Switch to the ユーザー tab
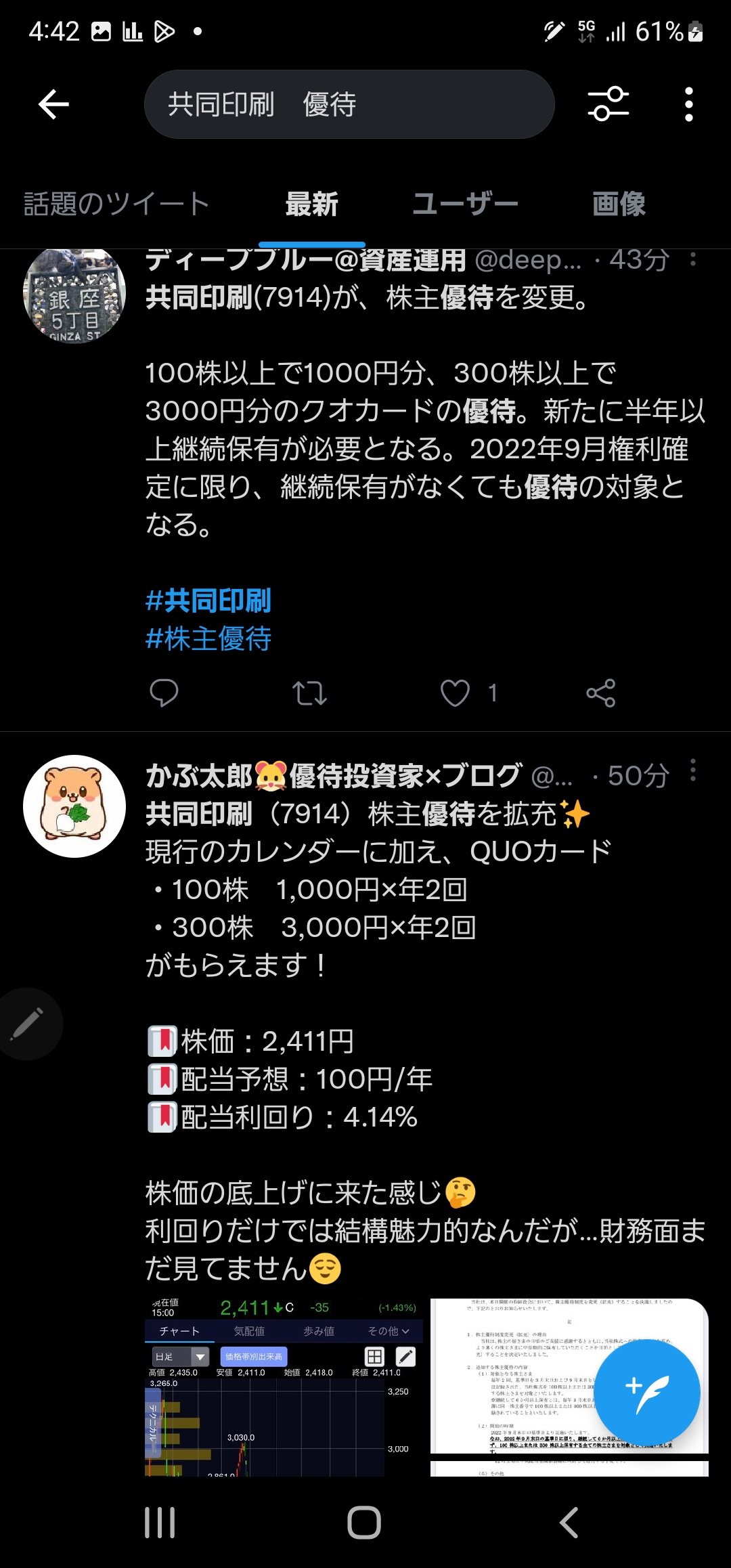This screenshot has width=731, height=1568. [x=466, y=204]
